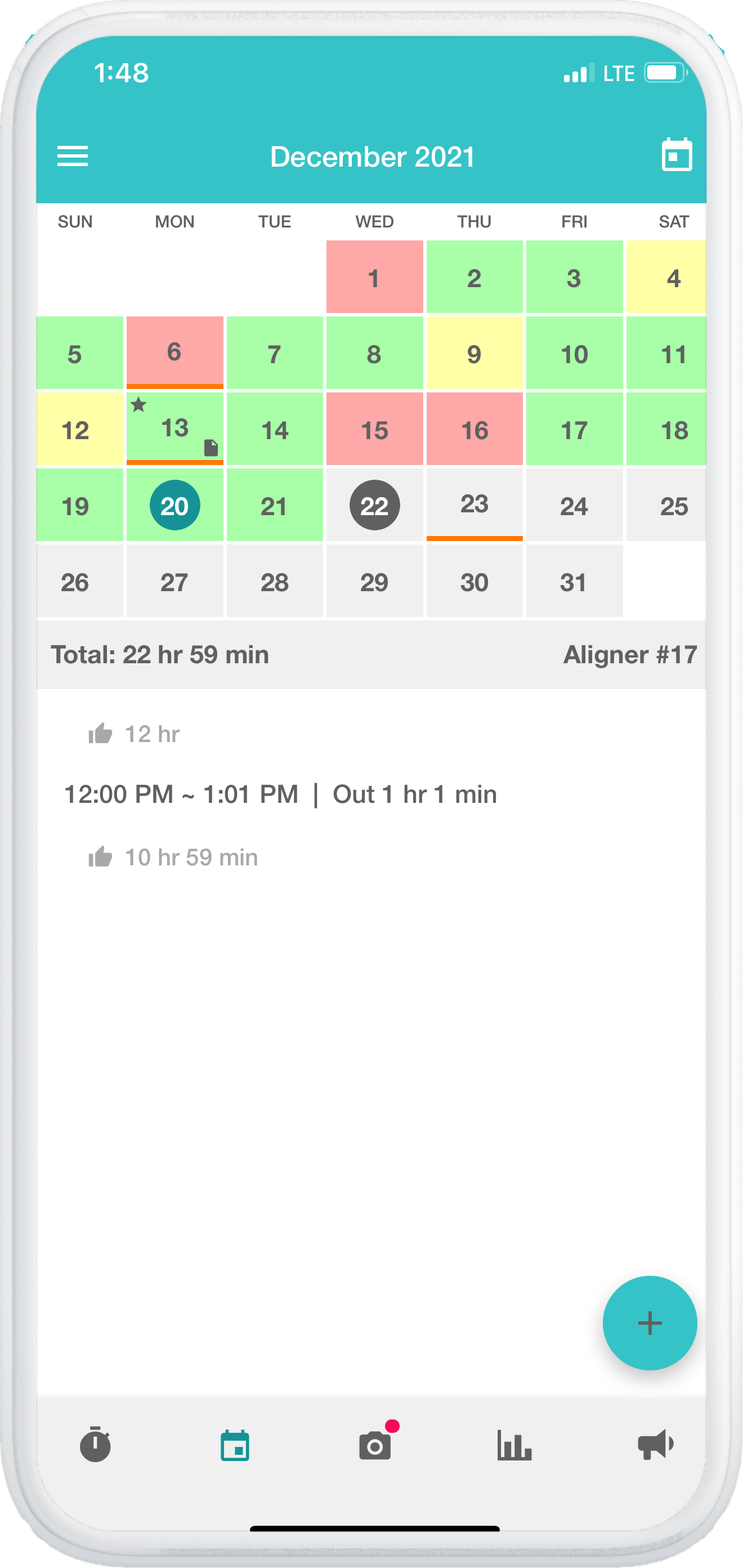Tap the calendar icon in header
This screenshot has width=743, height=1568.
tap(676, 155)
